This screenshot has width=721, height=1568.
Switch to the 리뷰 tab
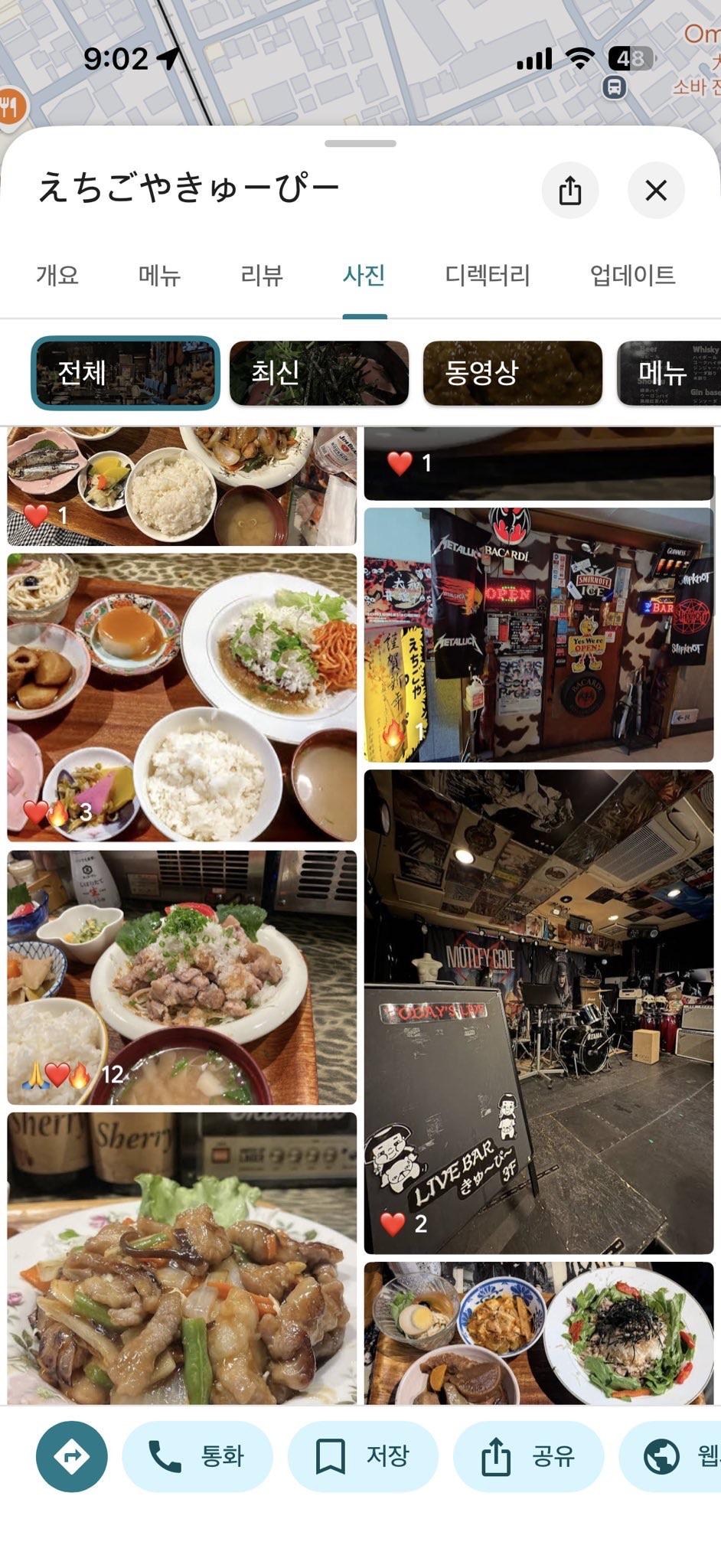(x=262, y=275)
